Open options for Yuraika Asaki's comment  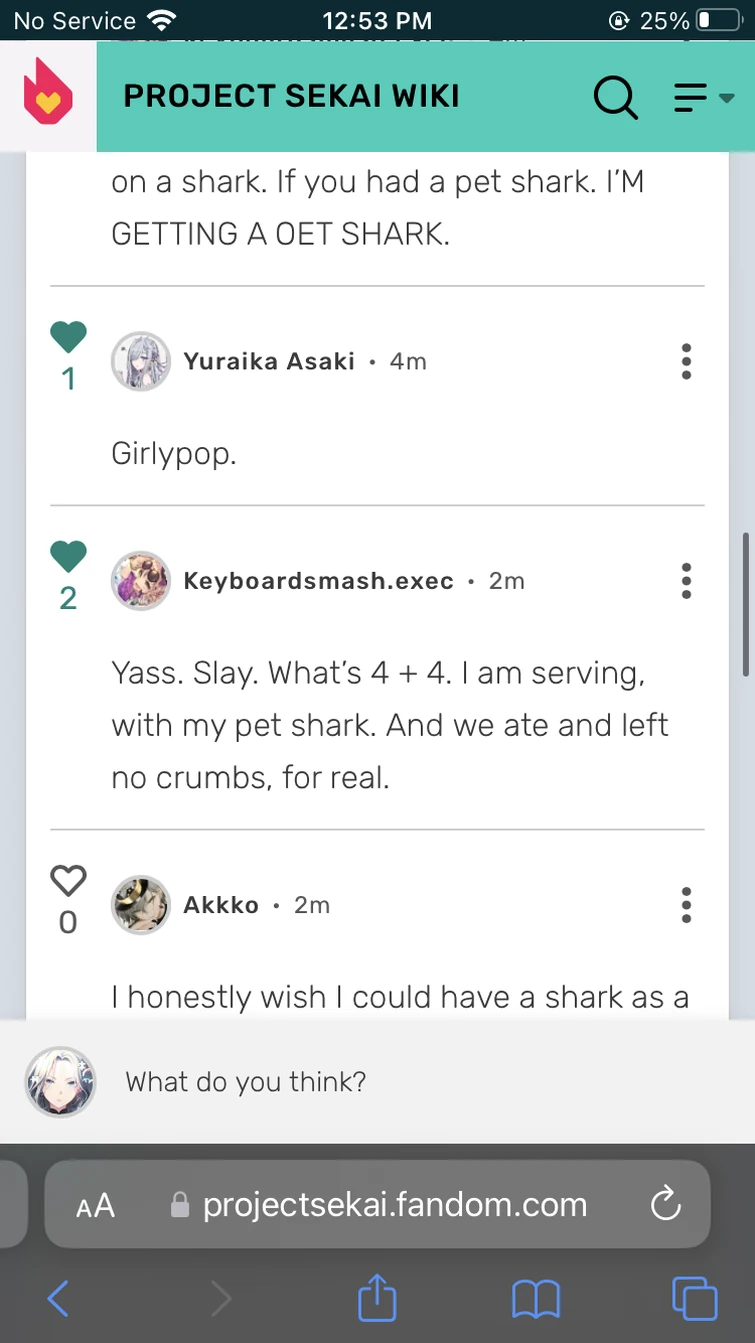pyautogui.click(x=686, y=362)
